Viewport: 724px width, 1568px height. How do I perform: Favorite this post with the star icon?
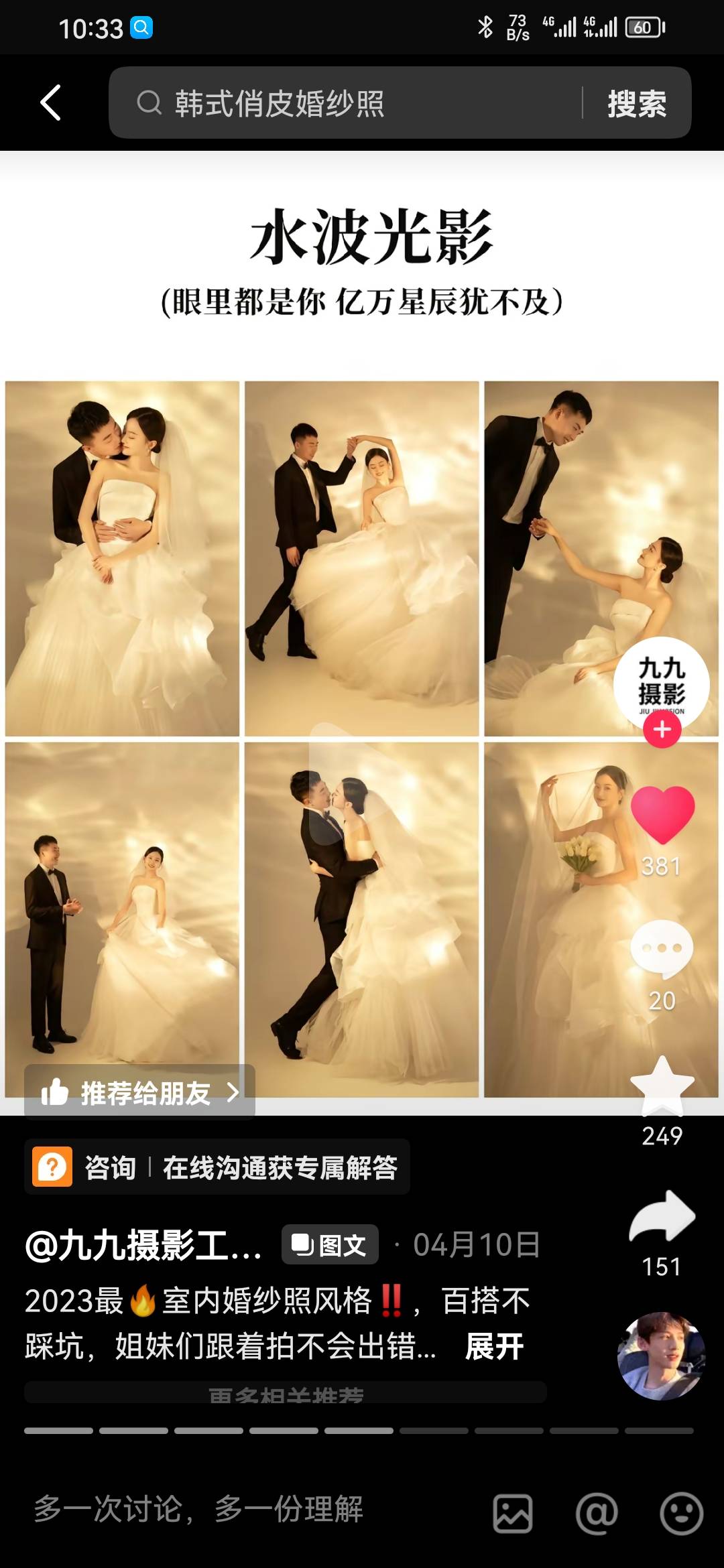(x=662, y=1085)
